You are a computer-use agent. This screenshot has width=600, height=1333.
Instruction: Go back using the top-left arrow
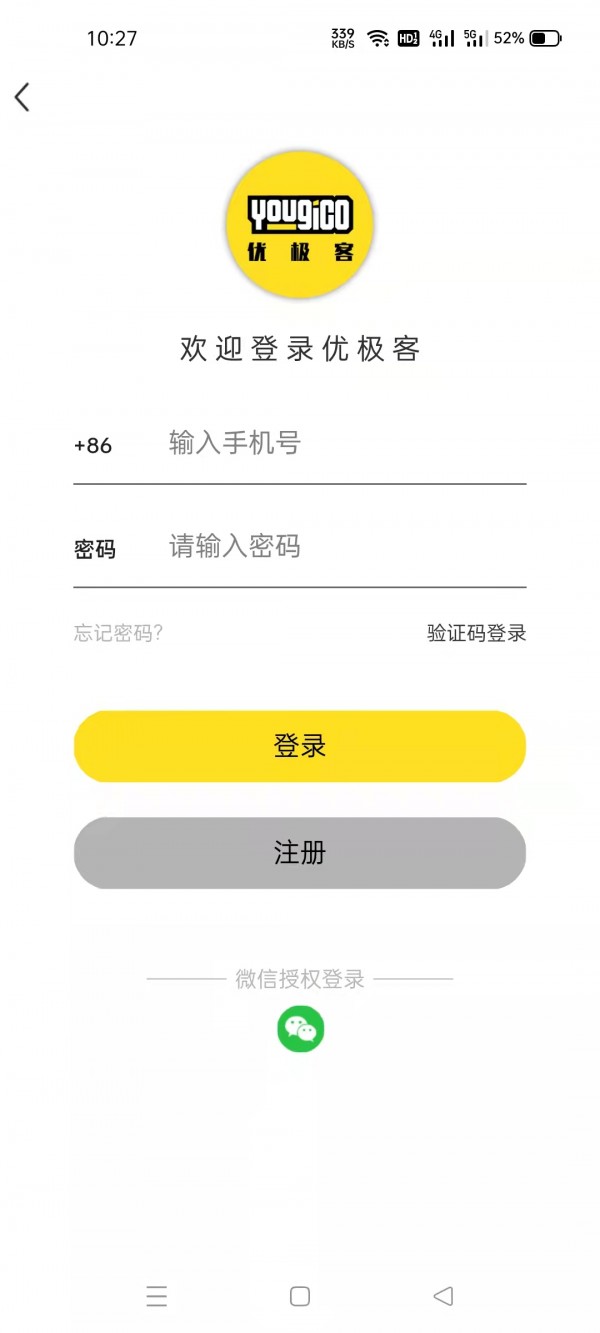tap(23, 97)
